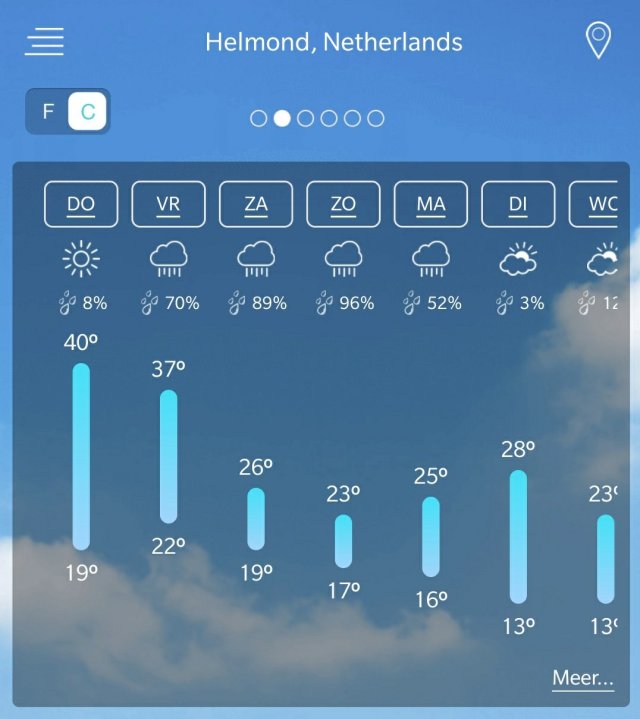
Task: Switch temperature unit to Fahrenheit
Action: point(48,111)
